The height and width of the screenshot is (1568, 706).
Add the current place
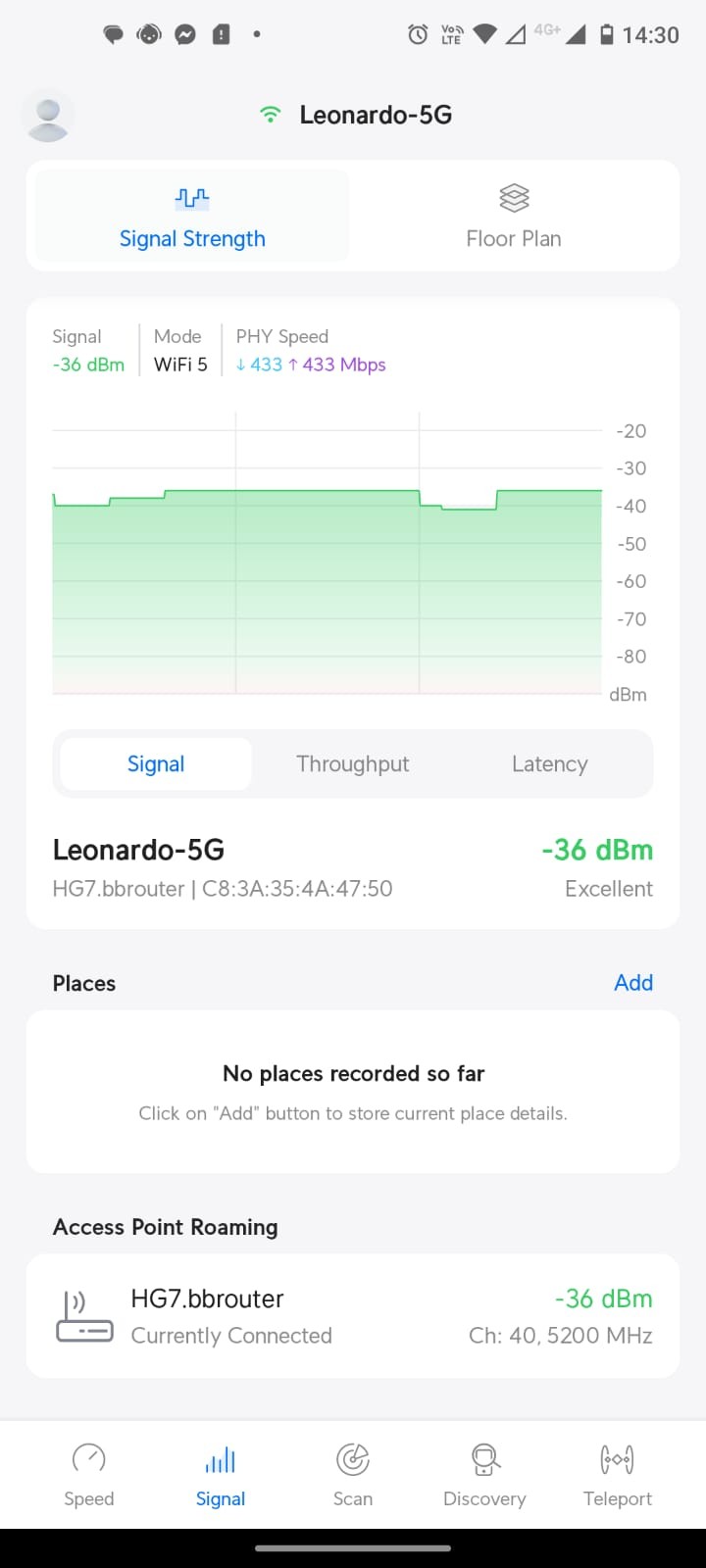coord(632,983)
